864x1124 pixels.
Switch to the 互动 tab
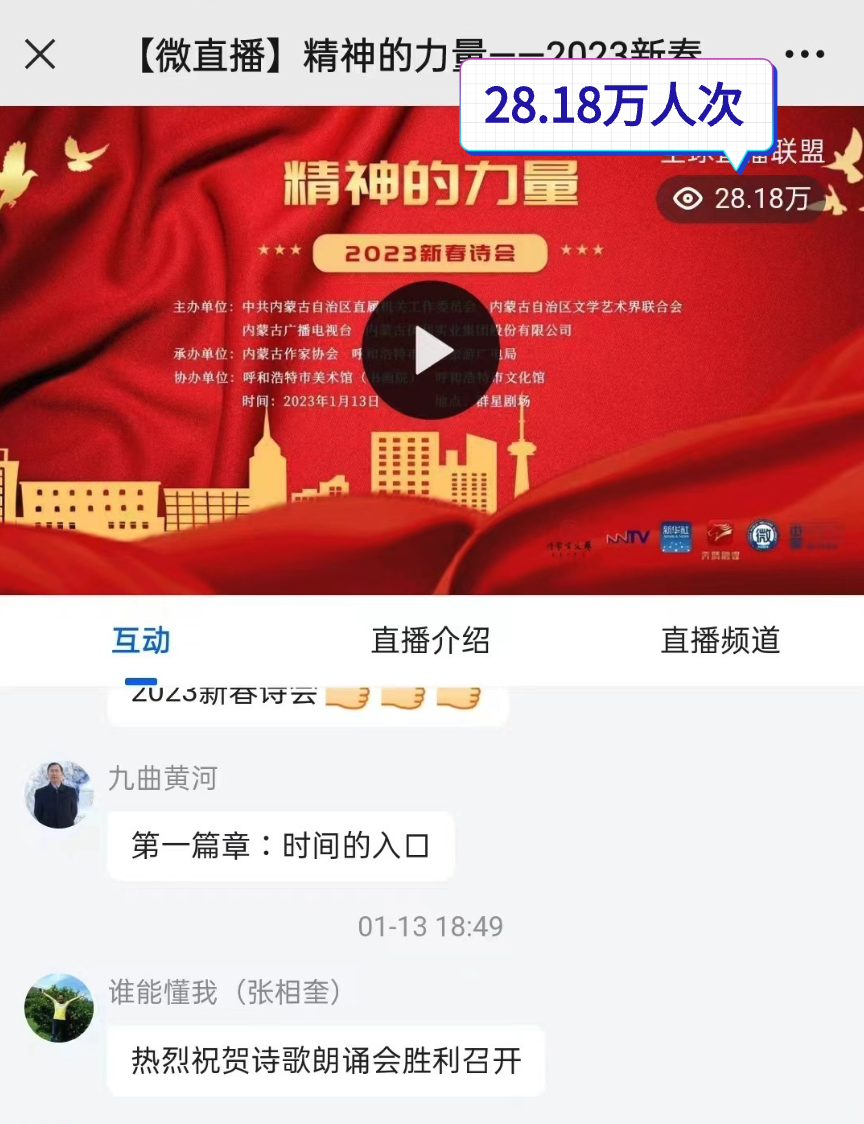[141, 641]
